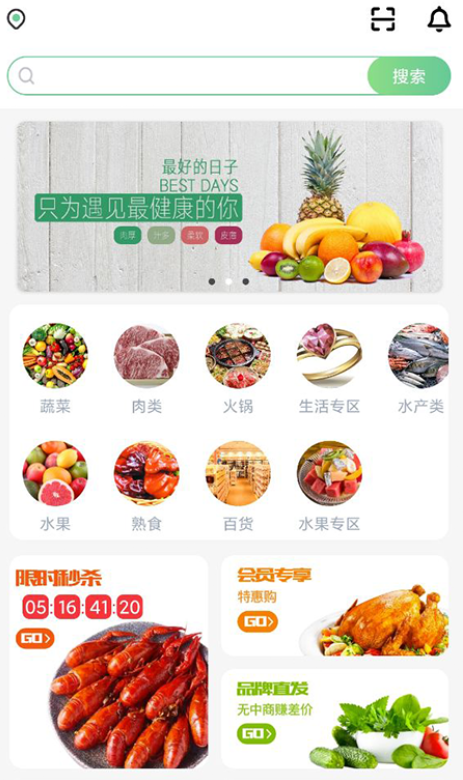Open the QR scan icon
Viewport: 463px width, 780px height.
383,19
